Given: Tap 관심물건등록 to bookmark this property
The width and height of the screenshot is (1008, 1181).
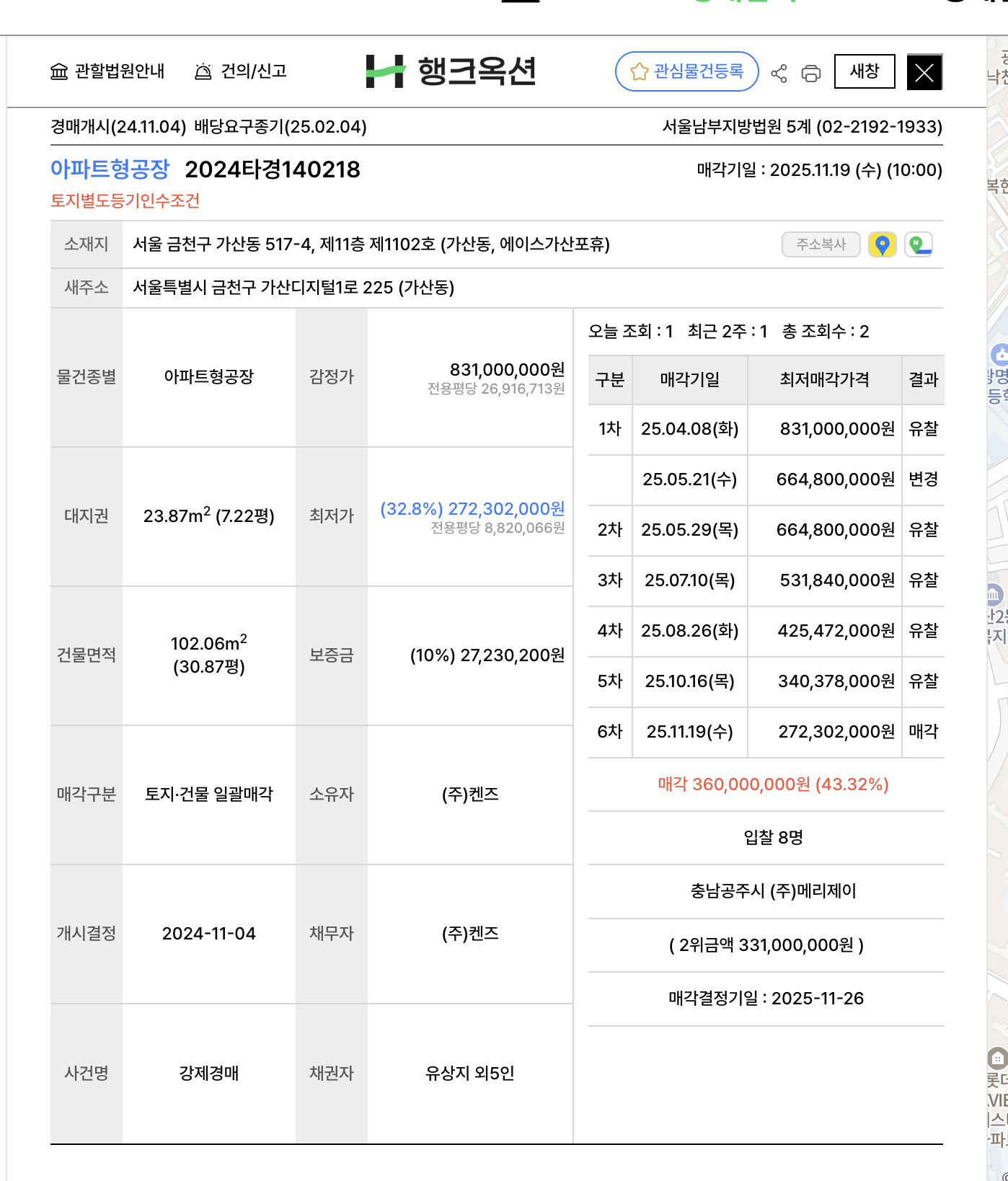Looking at the screenshot, I should coord(686,71).
